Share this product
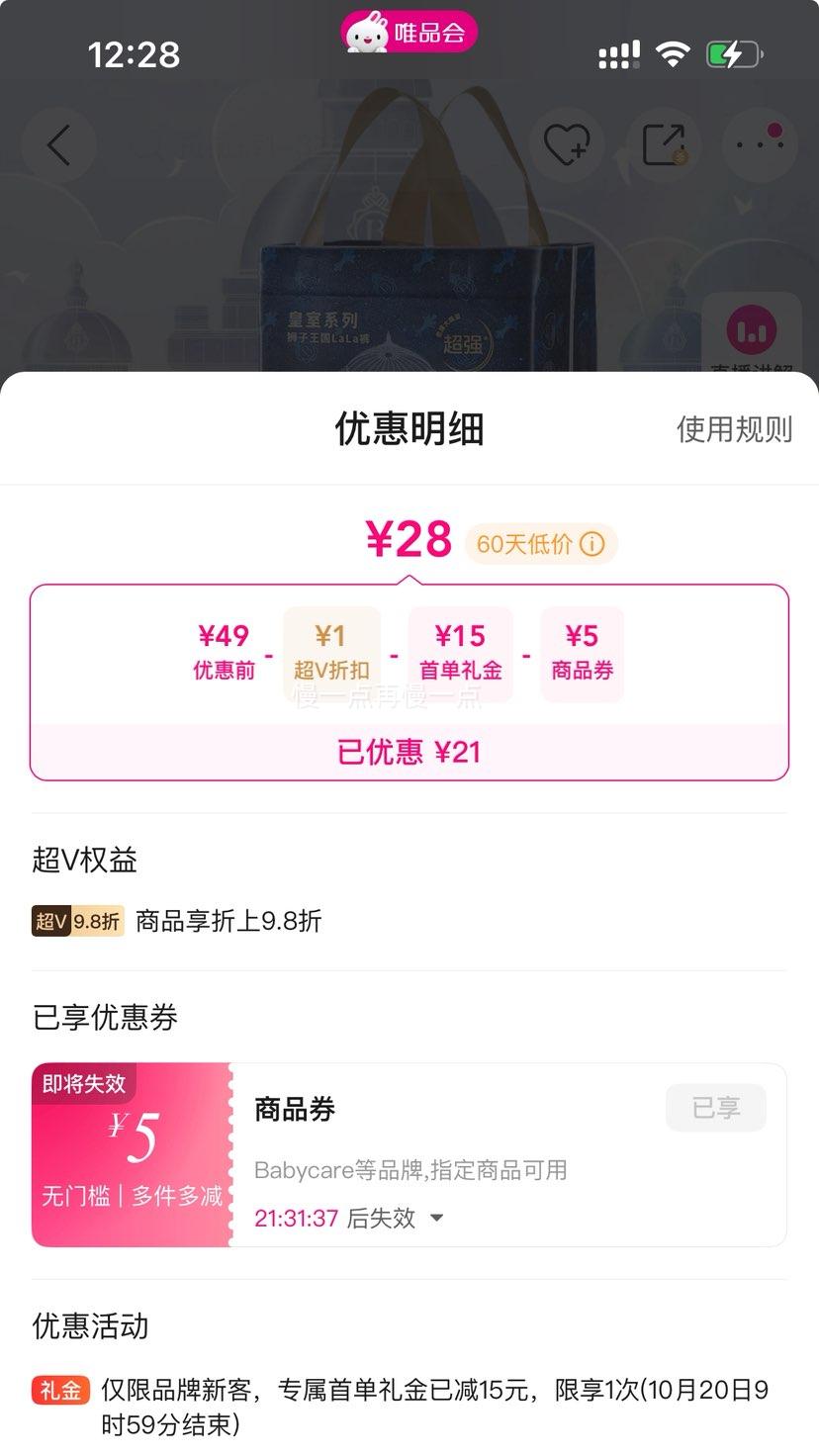 tap(665, 145)
